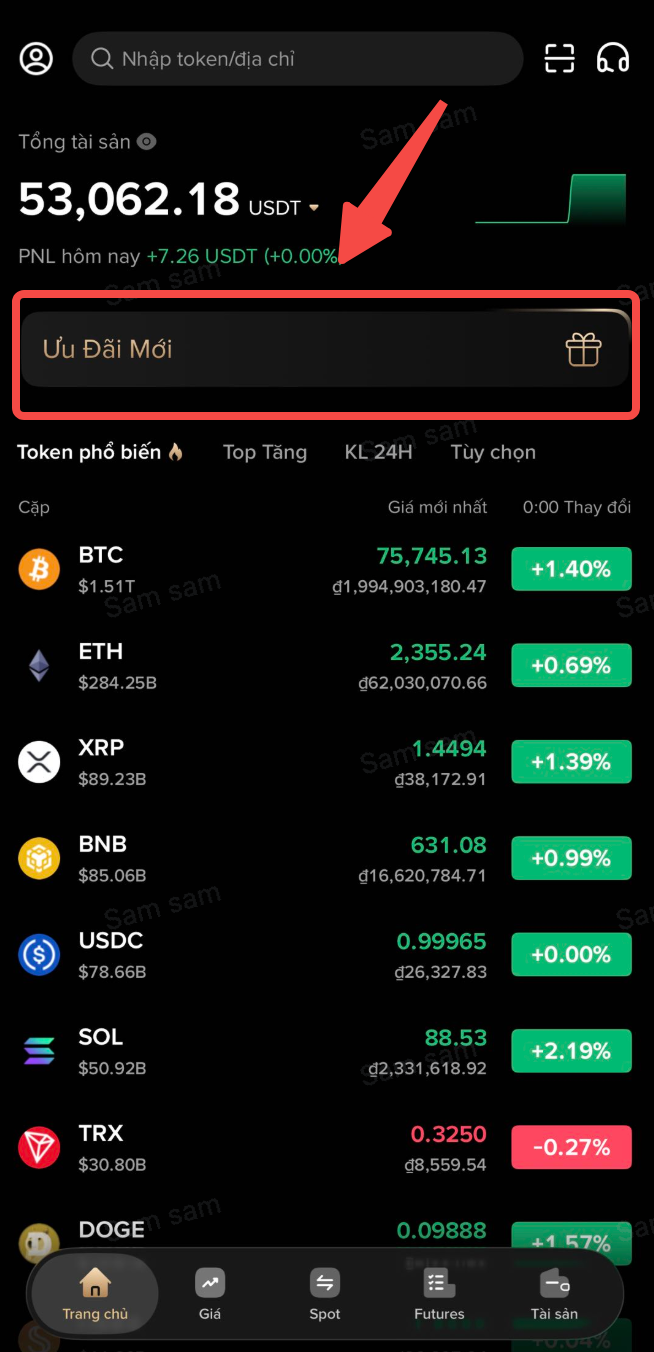Open the XRP row
The height and width of the screenshot is (1352, 654).
coord(325,762)
